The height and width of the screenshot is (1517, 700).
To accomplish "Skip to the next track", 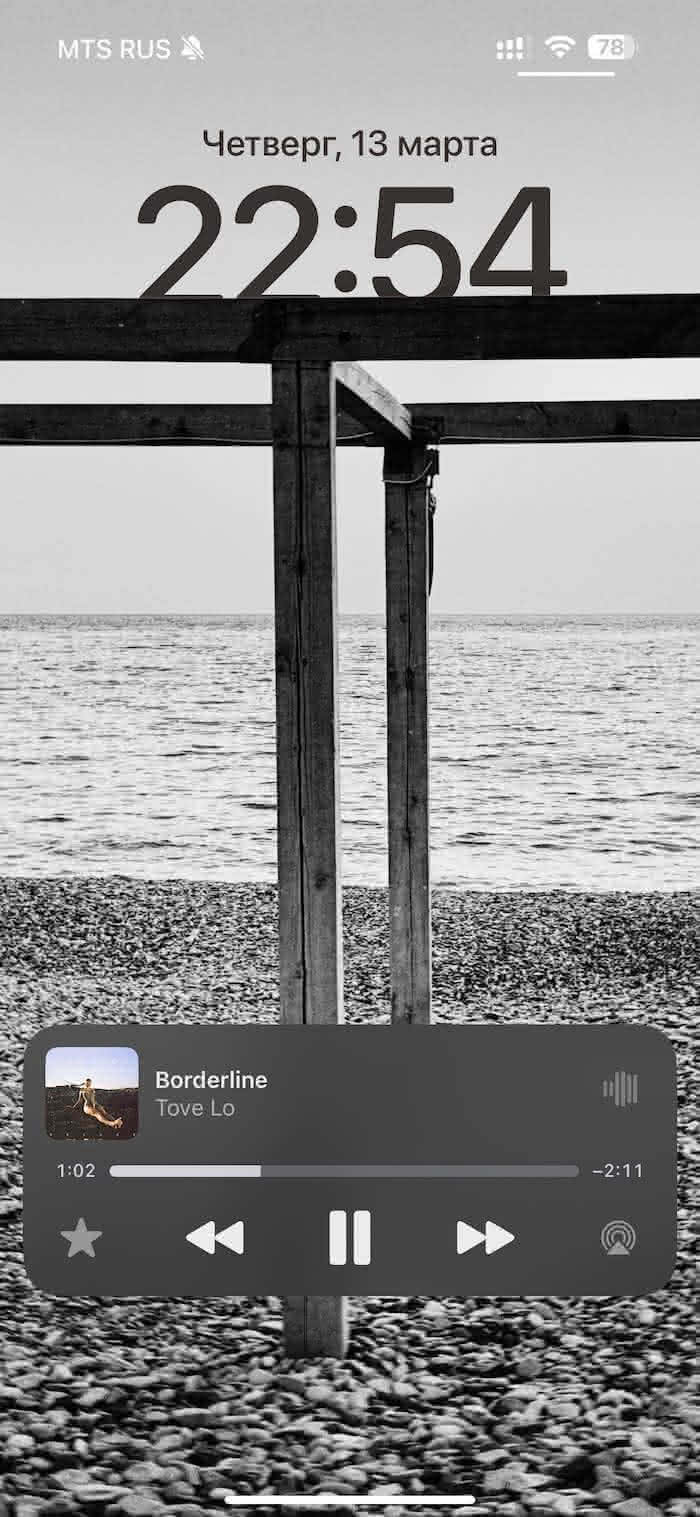I will pyautogui.click(x=485, y=1238).
